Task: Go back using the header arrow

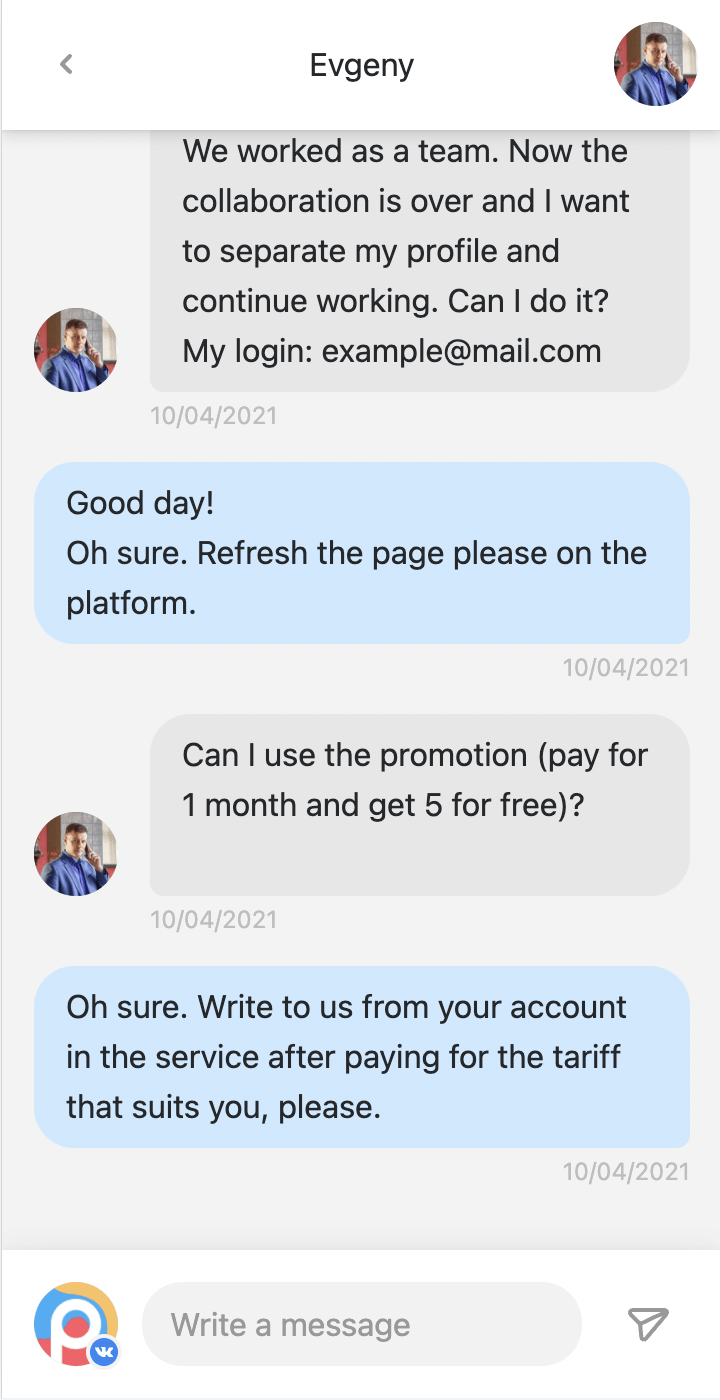Action: [x=66, y=64]
